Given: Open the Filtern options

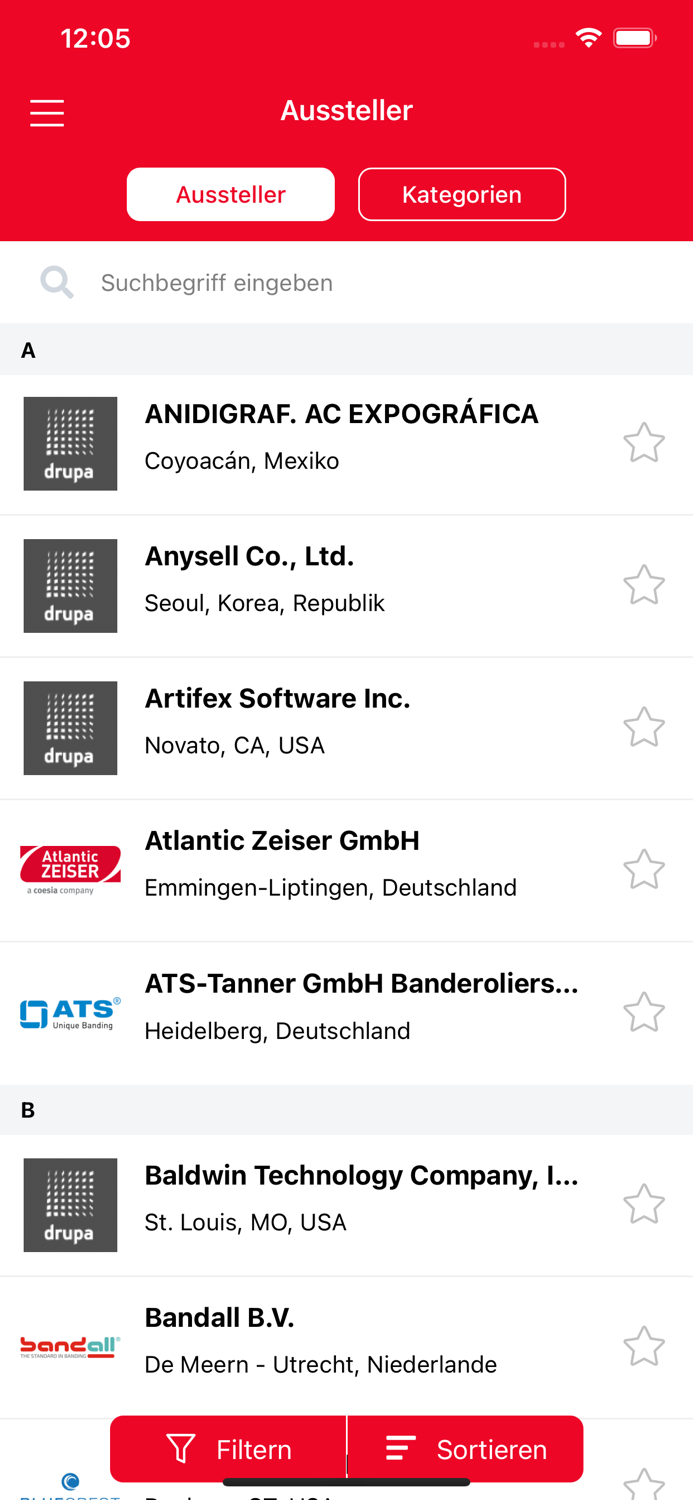Looking at the screenshot, I should 229,1449.
